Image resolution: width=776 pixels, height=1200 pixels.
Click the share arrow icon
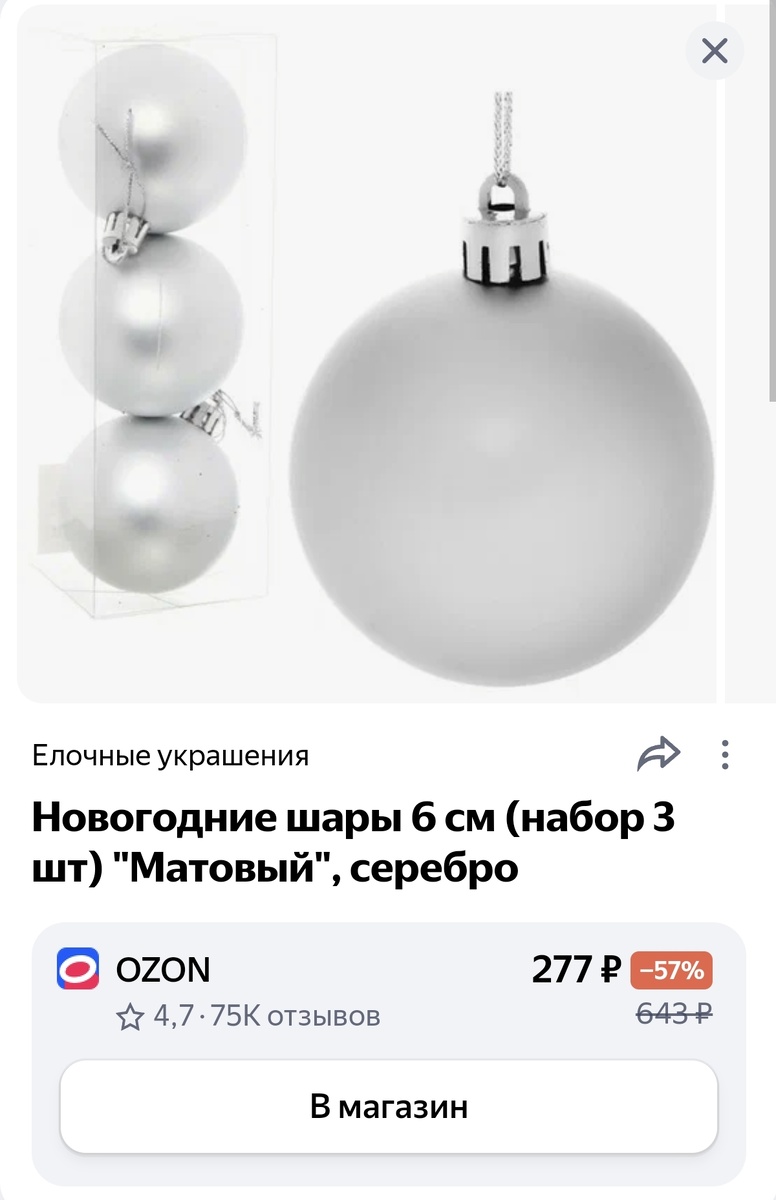pos(661,752)
